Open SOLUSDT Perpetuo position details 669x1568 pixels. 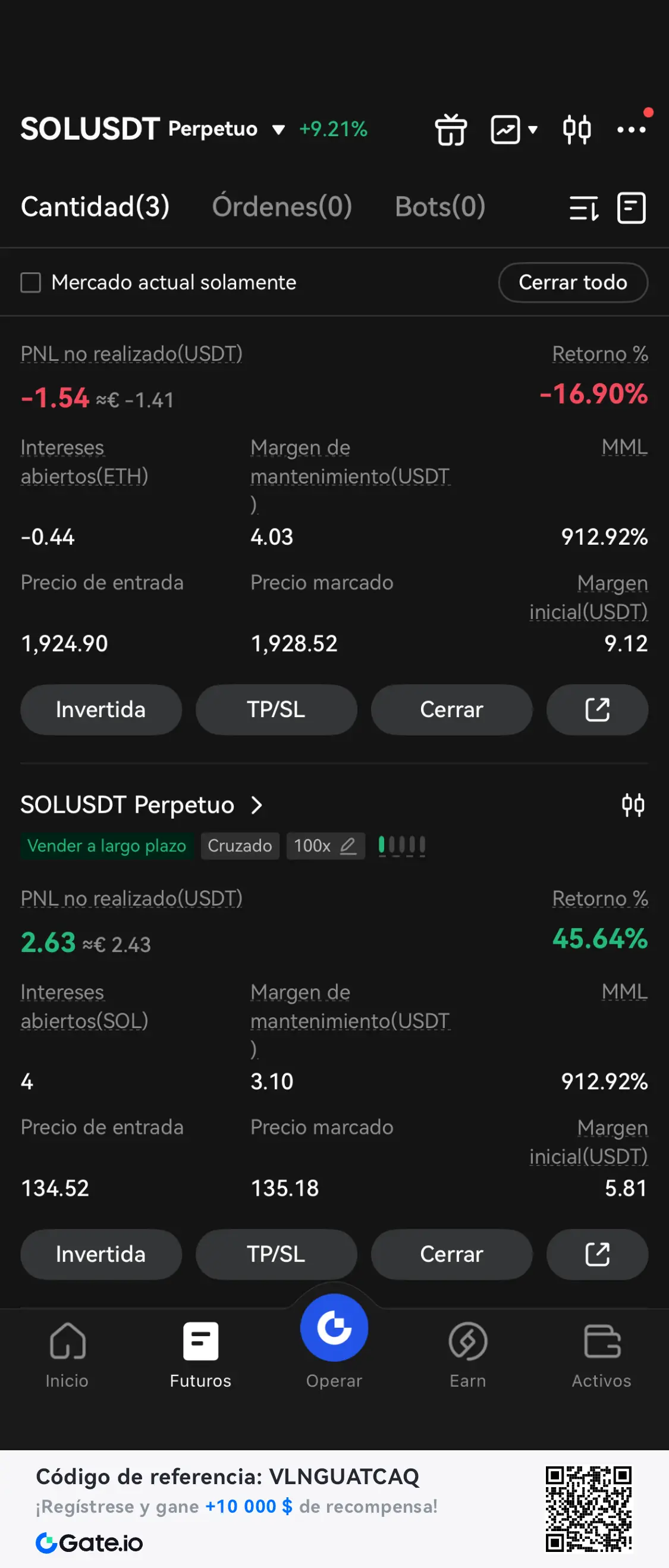click(141, 805)
